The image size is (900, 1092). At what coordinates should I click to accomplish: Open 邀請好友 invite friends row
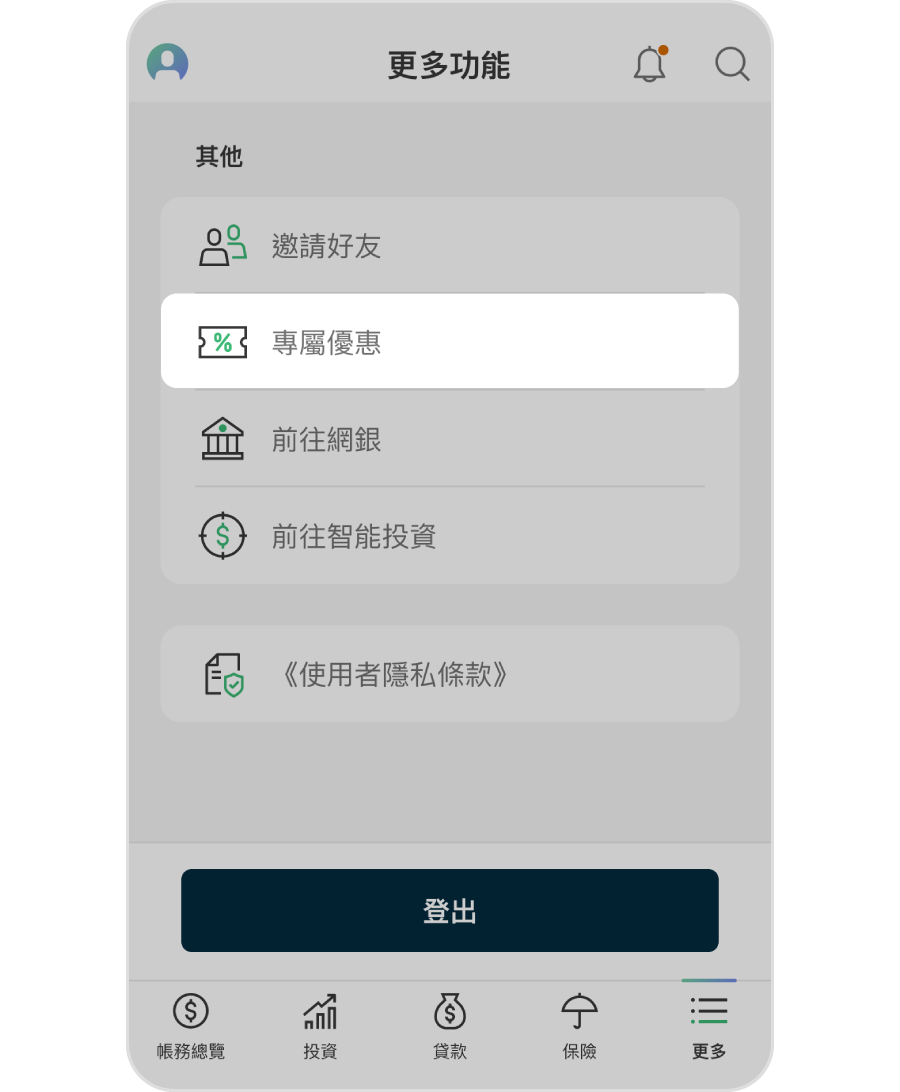coord(449,246)
